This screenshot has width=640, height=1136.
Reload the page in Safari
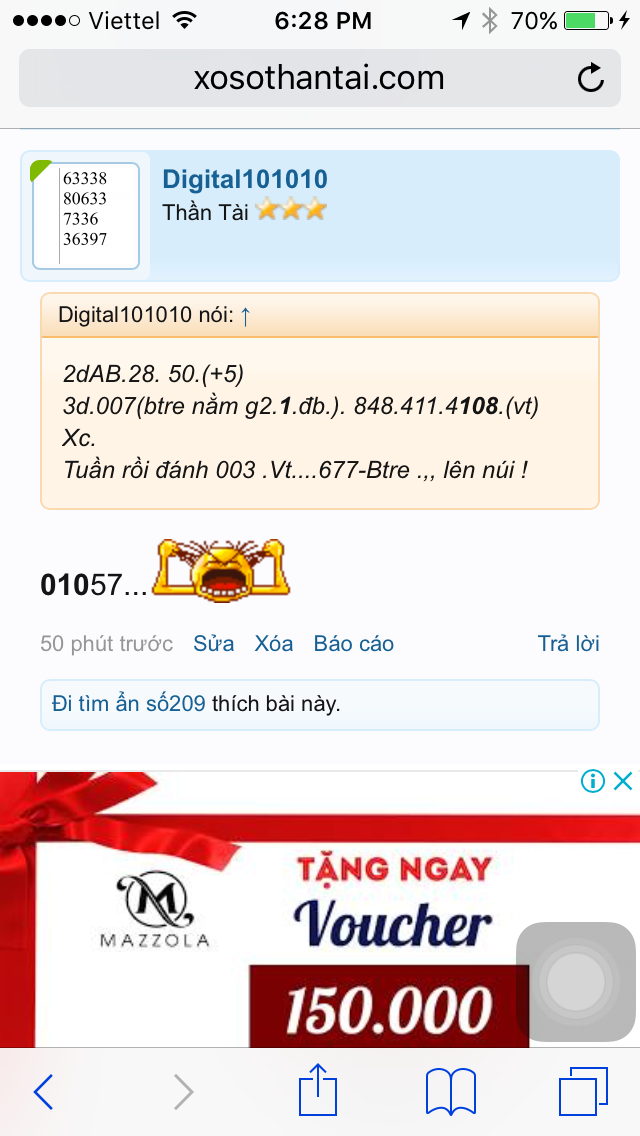(x=591, y=77)
